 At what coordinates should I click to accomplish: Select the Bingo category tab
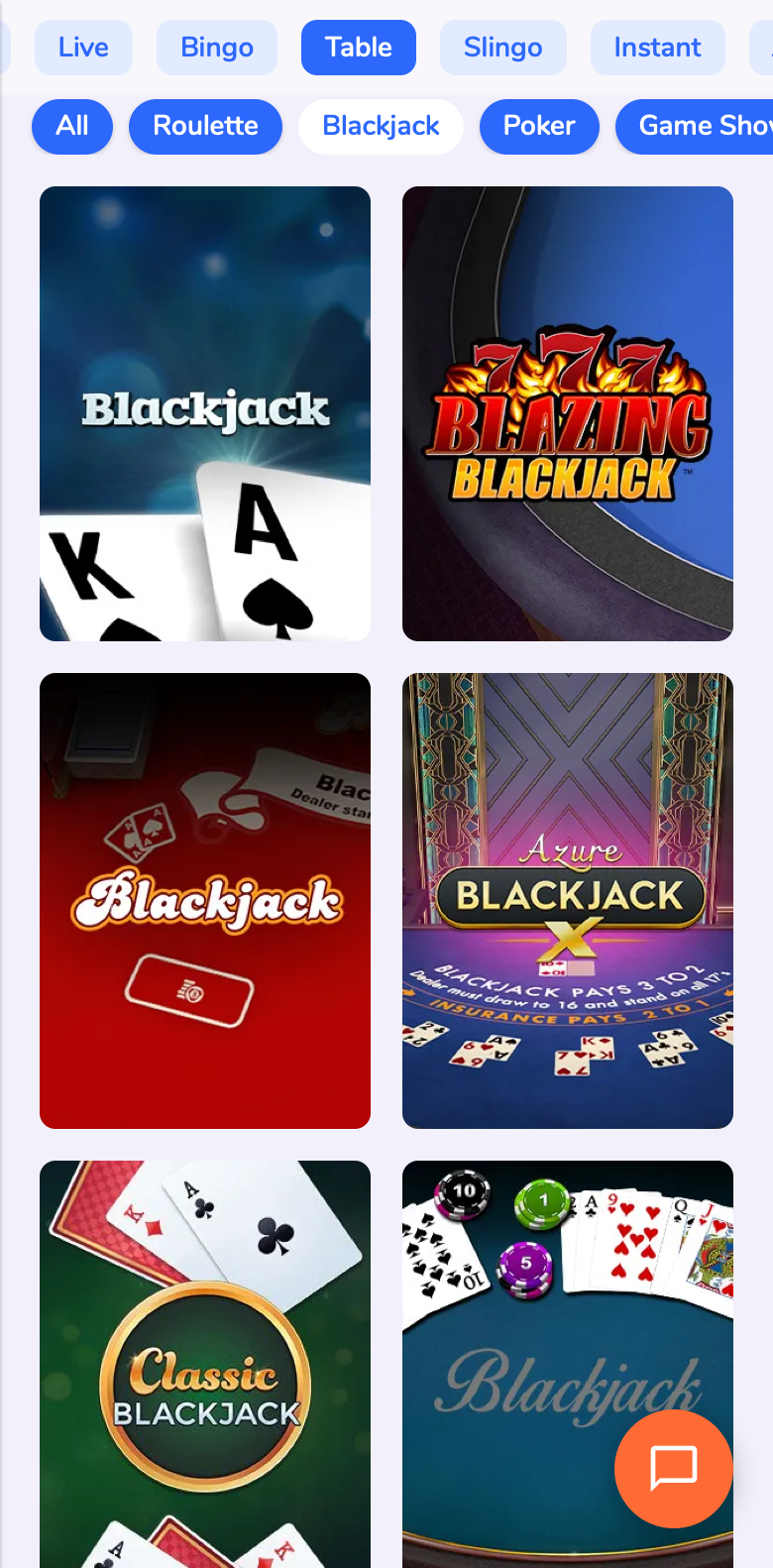(217, 48)
